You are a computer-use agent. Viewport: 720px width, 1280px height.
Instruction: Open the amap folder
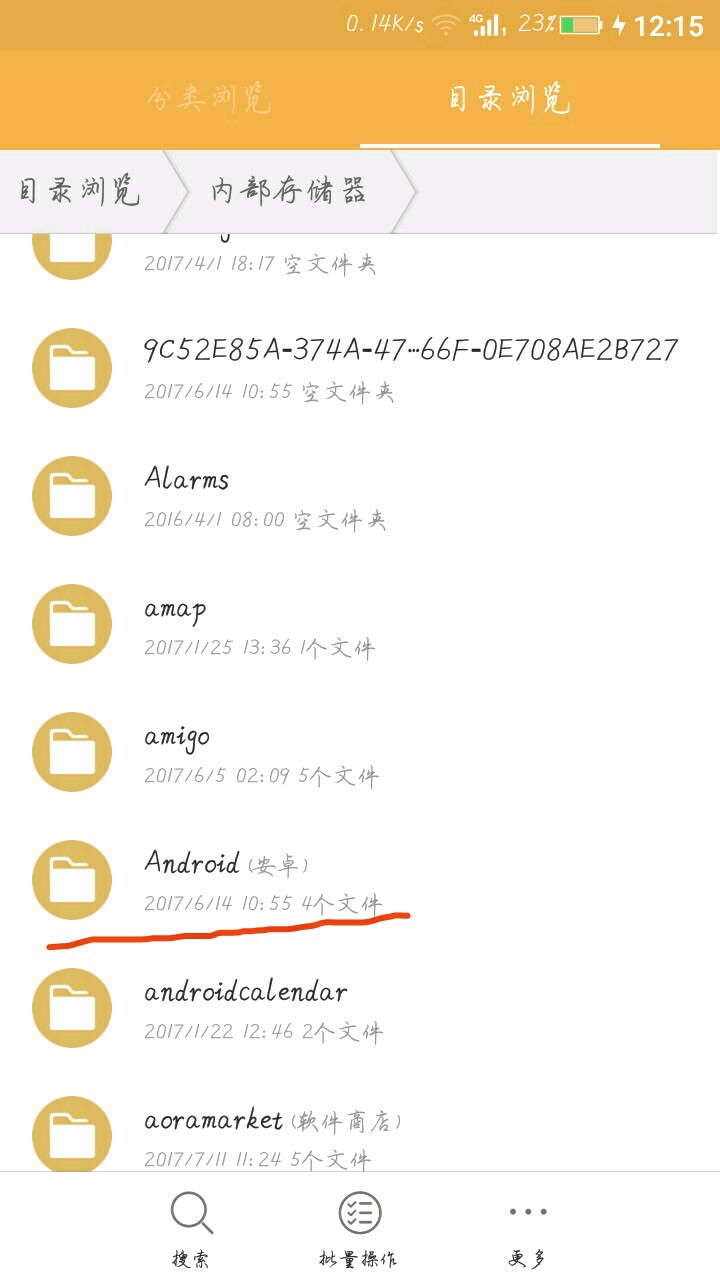(360, 623)
